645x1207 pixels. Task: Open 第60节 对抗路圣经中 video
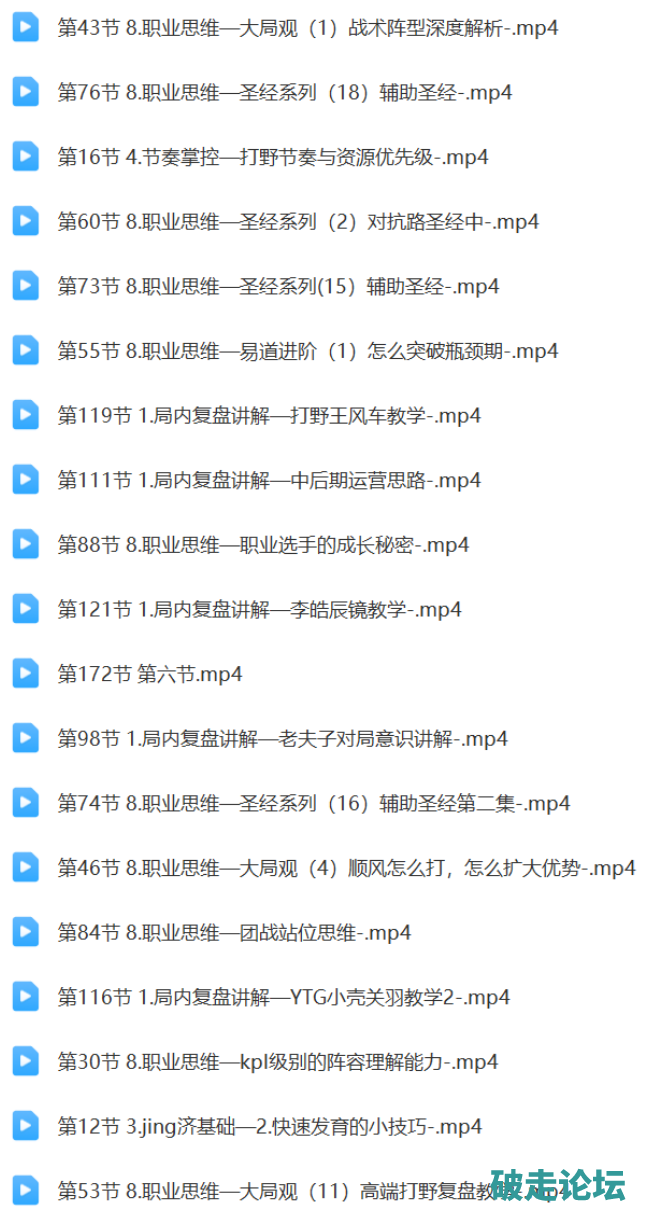coord(298,222)
